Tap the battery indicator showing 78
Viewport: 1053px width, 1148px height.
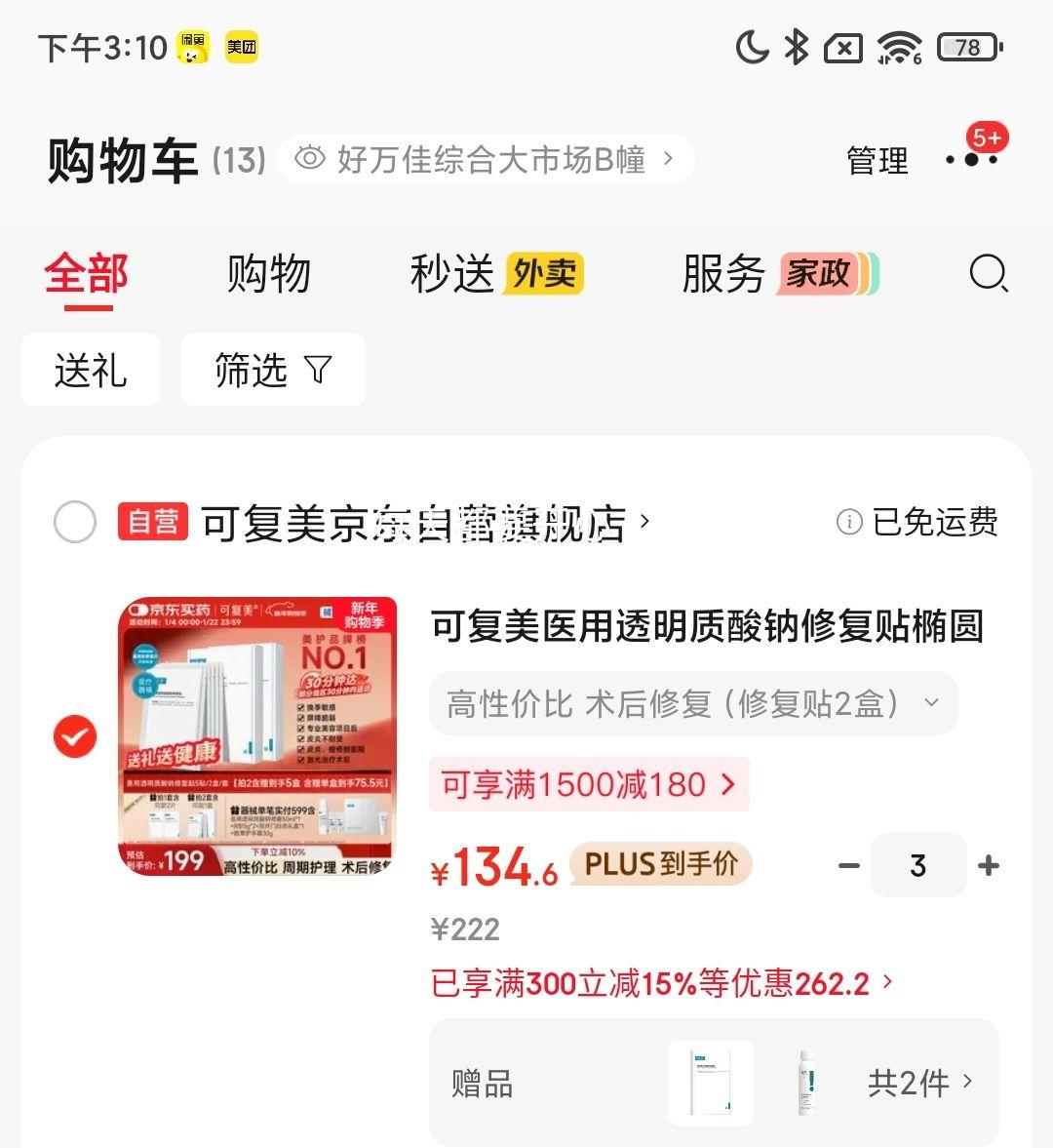tap(967, 46)
